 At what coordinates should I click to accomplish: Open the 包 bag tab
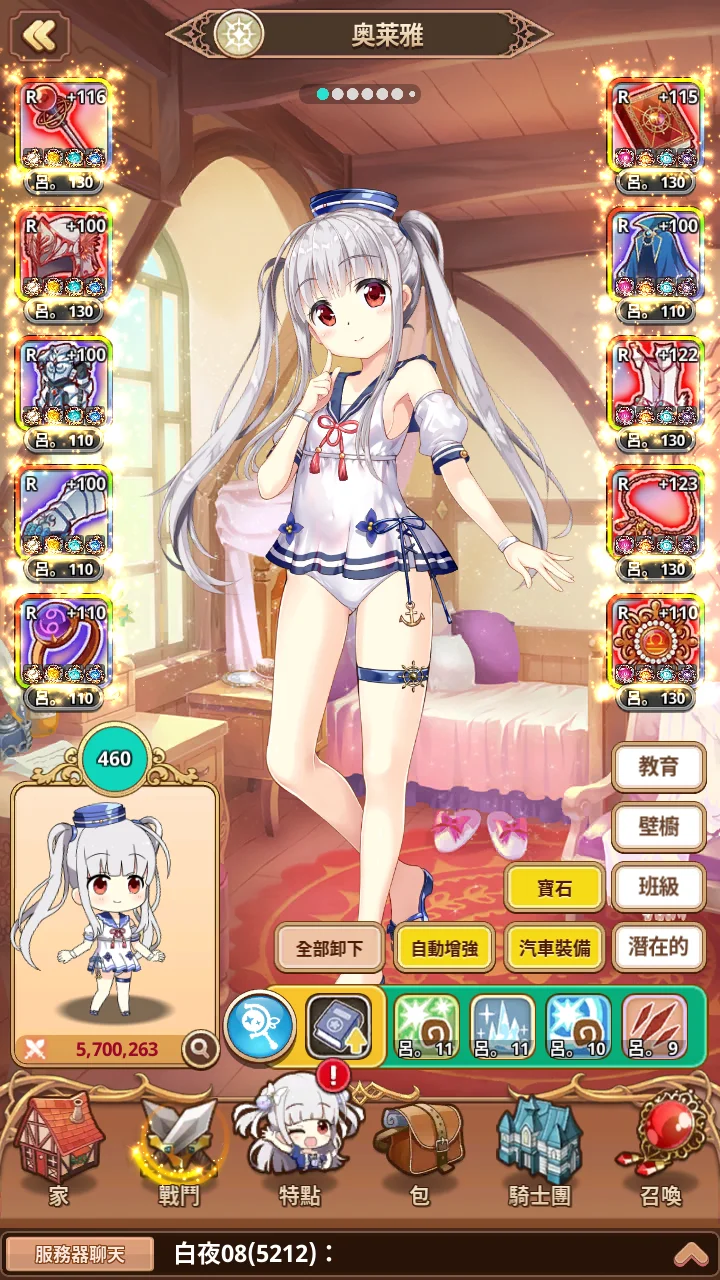coord(419,1150)
